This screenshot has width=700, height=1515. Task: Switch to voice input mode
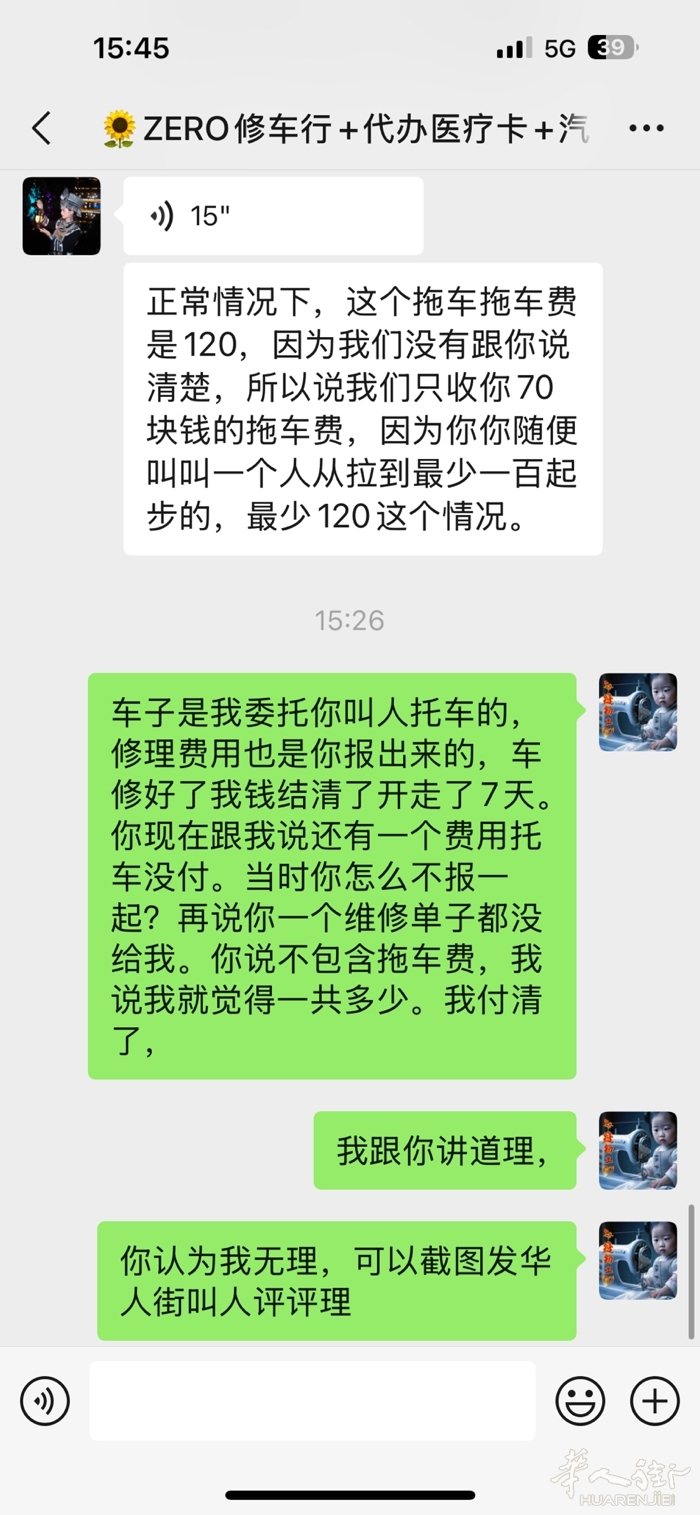45,1400
